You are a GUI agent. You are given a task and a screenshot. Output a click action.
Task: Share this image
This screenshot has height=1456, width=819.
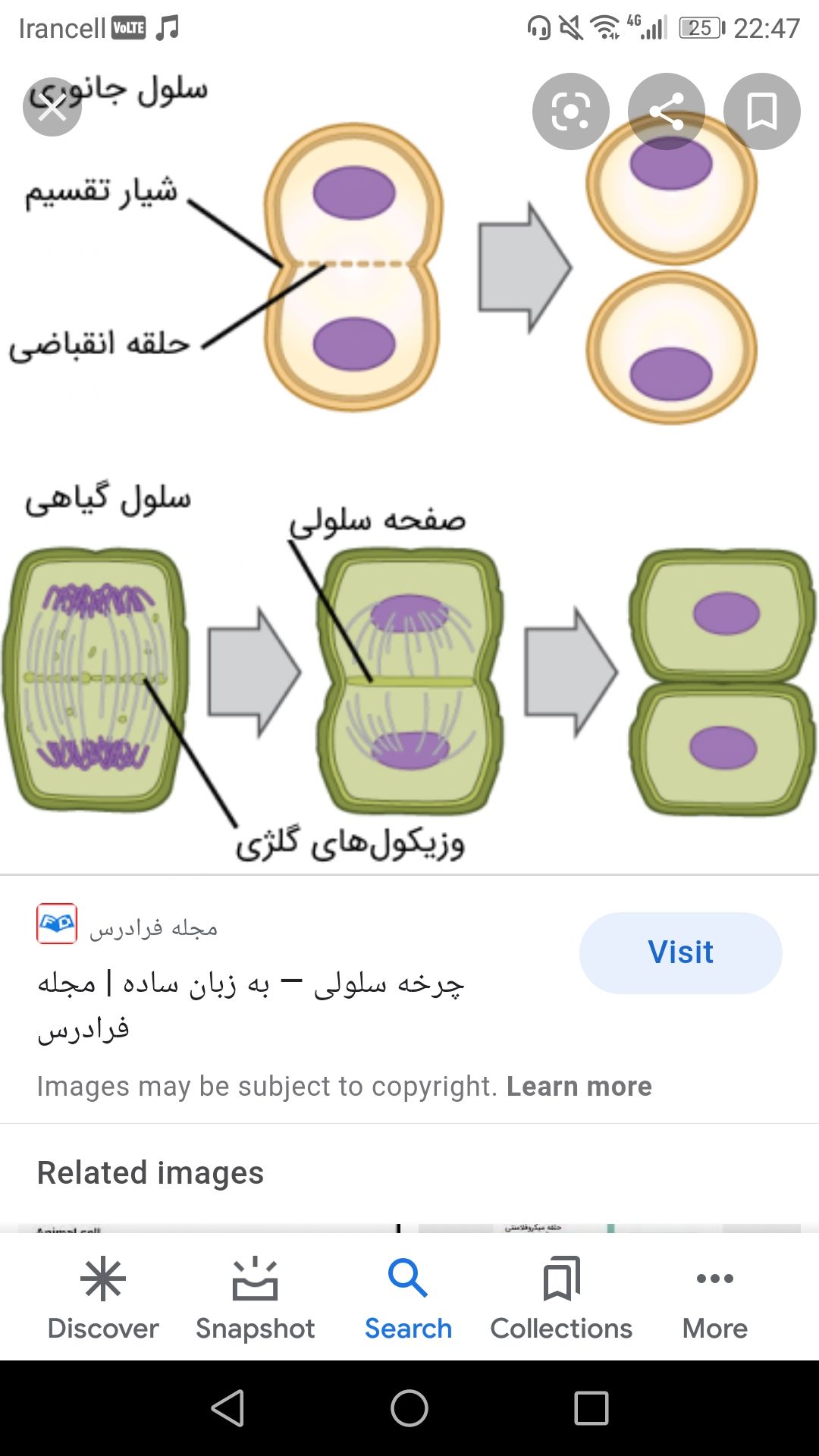(x=667, y=111)
